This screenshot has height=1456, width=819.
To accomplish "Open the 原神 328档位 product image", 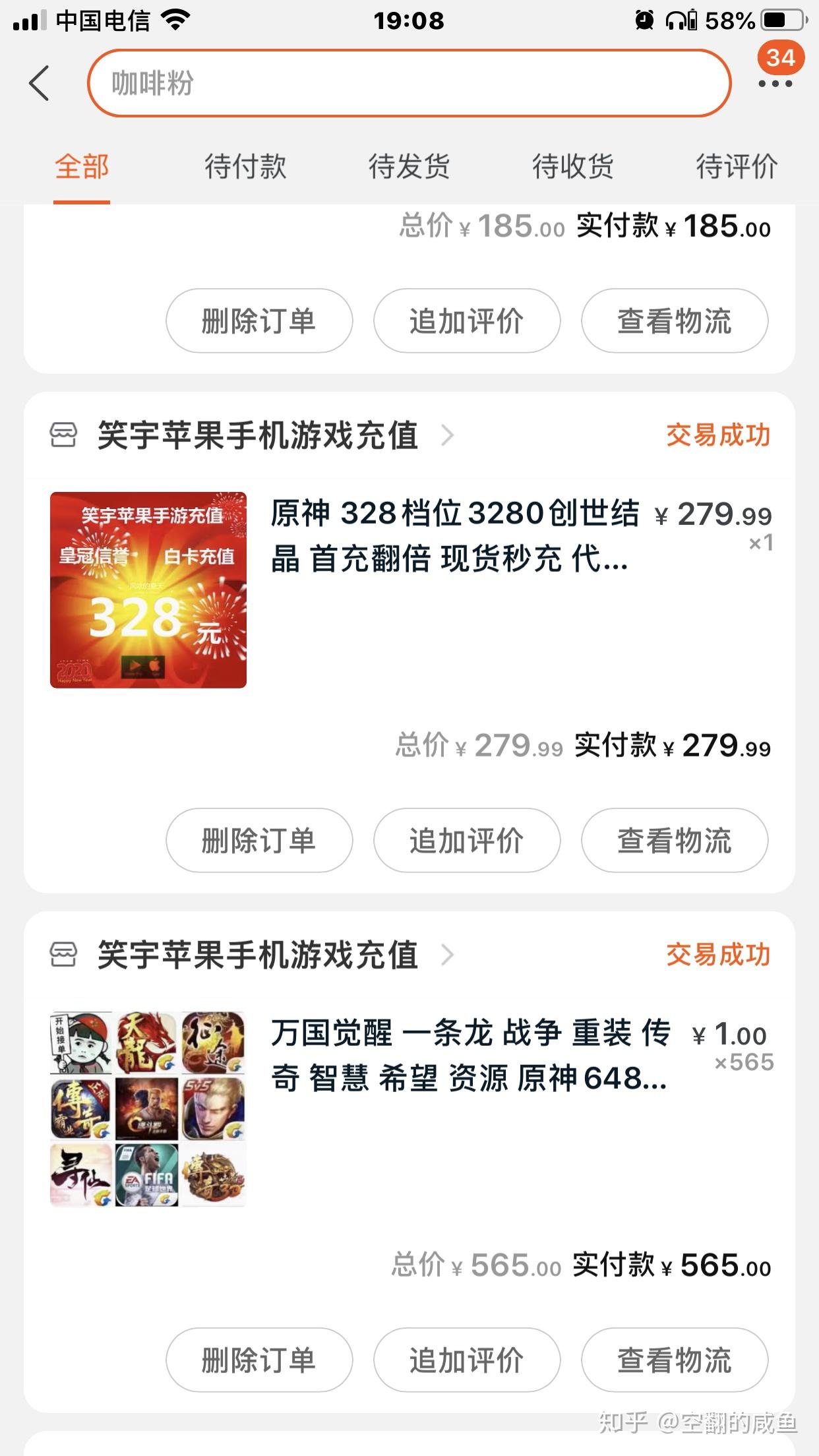I will tap(148, 590).
